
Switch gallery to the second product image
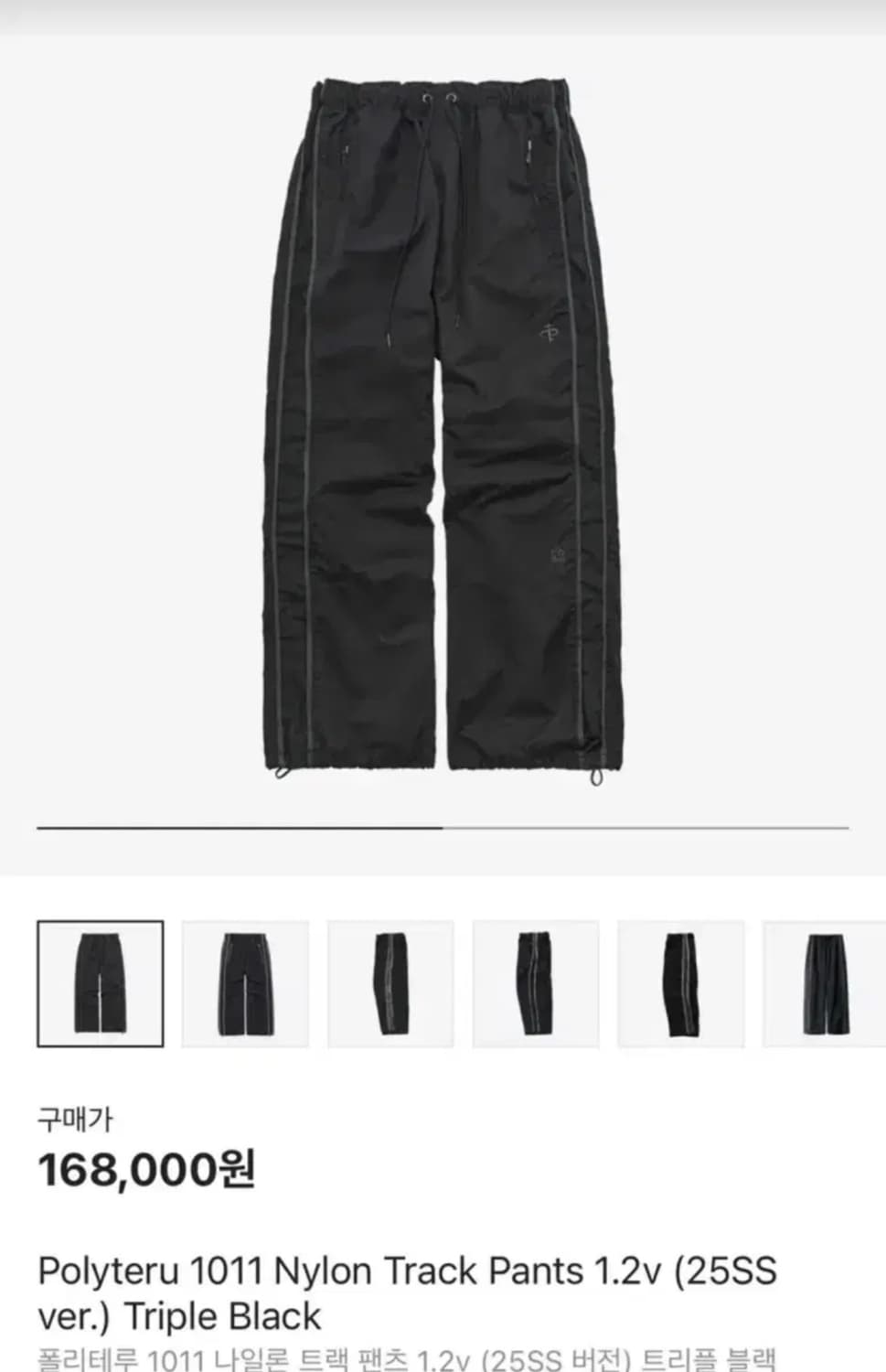243,980
